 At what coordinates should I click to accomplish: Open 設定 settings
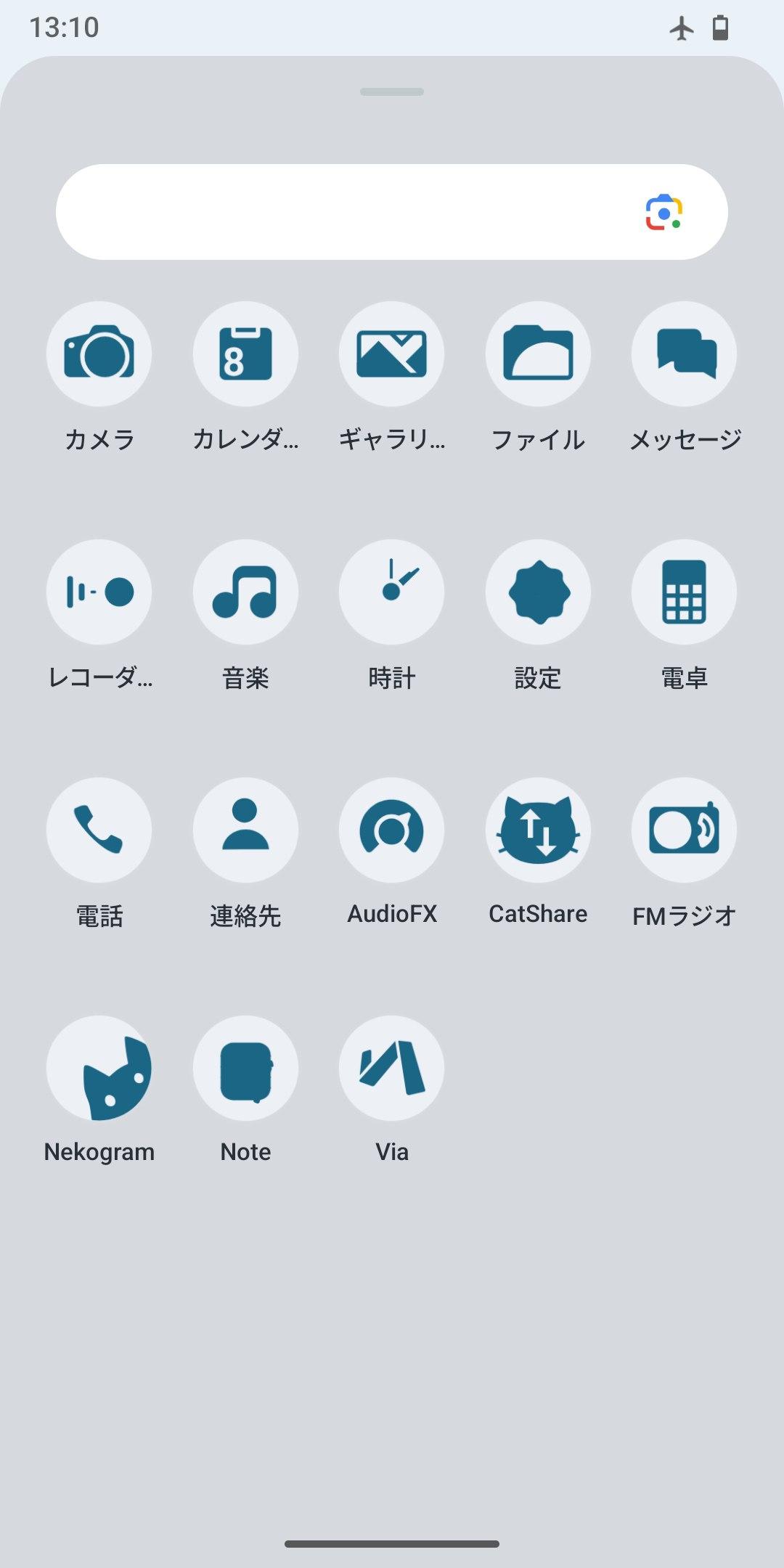pyautogui.click(x=538, y=592)
